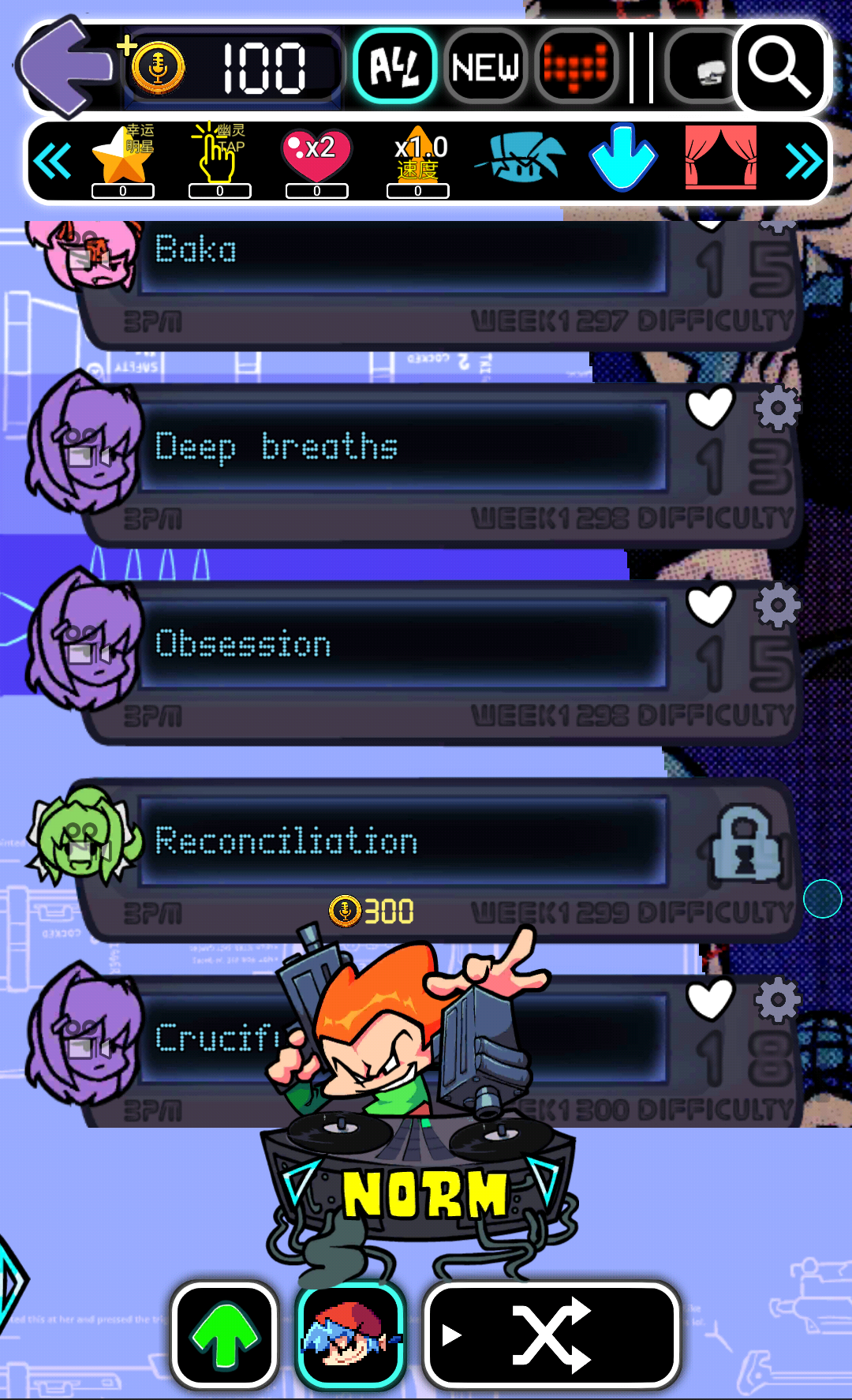Open settings gear for Deep breaths
Screen dimensions: 852x1400
tap(777, 408)
